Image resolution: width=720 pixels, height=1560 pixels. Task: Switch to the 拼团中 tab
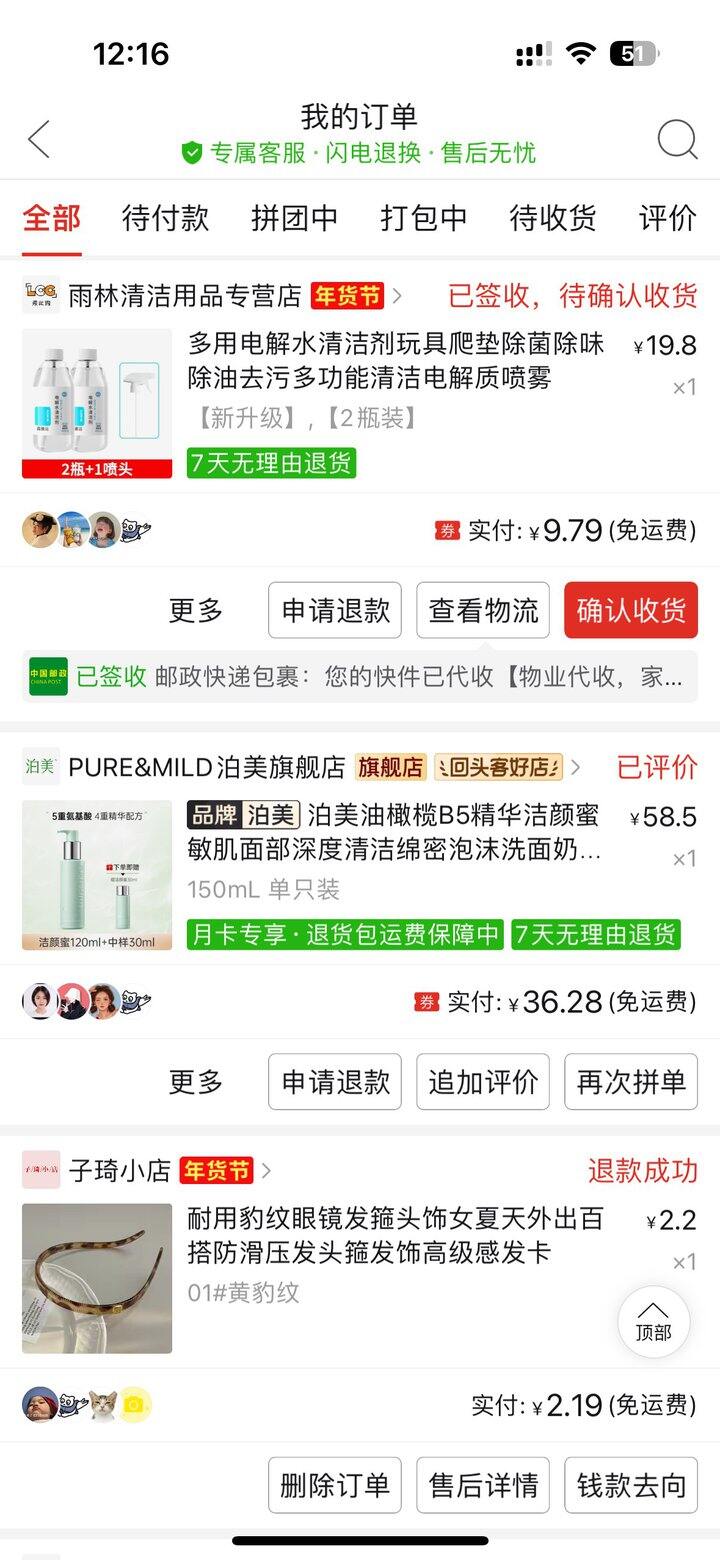click(294, 218)
